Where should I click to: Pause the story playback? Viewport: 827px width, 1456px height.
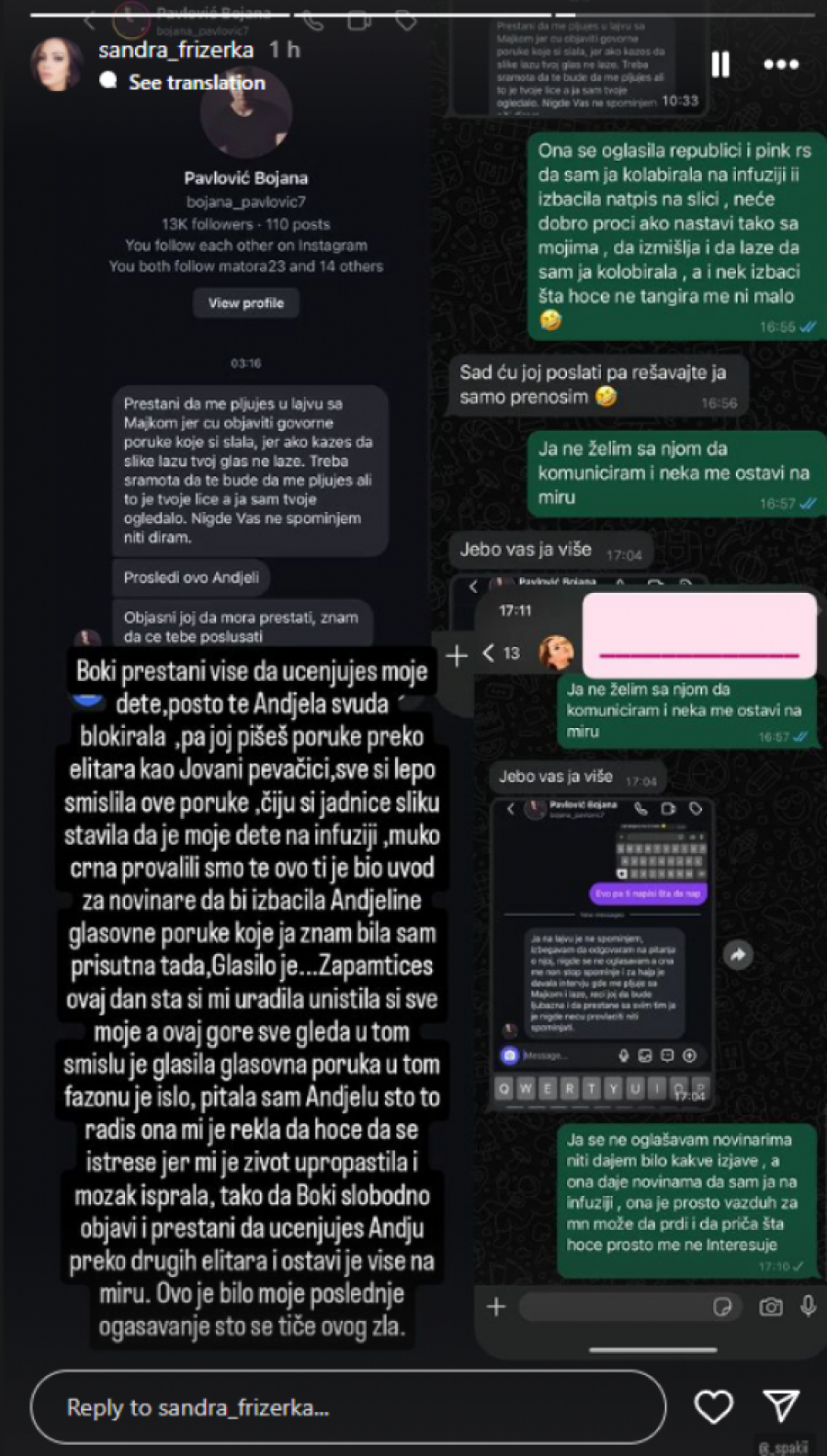720,64
